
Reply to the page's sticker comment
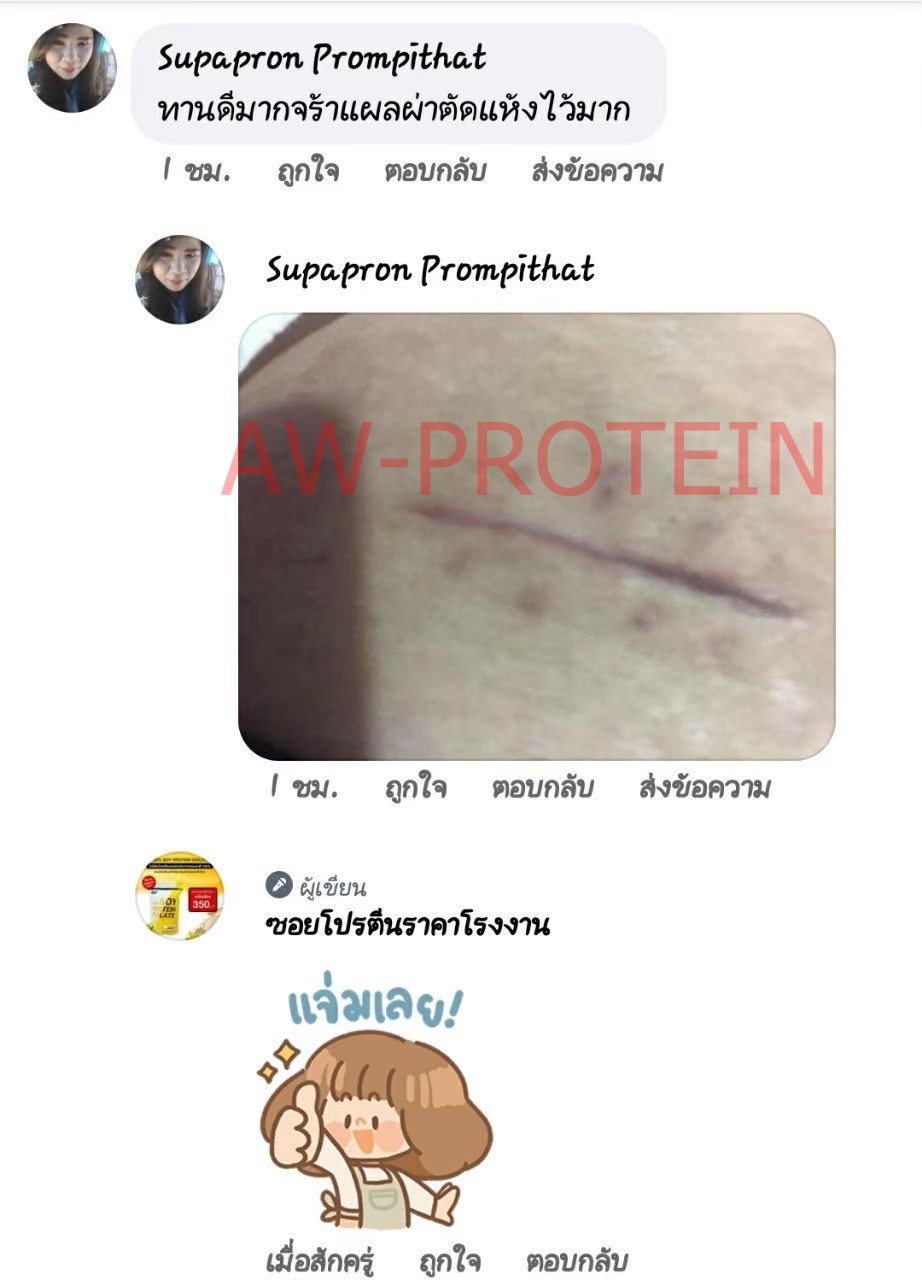pos(577,1261)
